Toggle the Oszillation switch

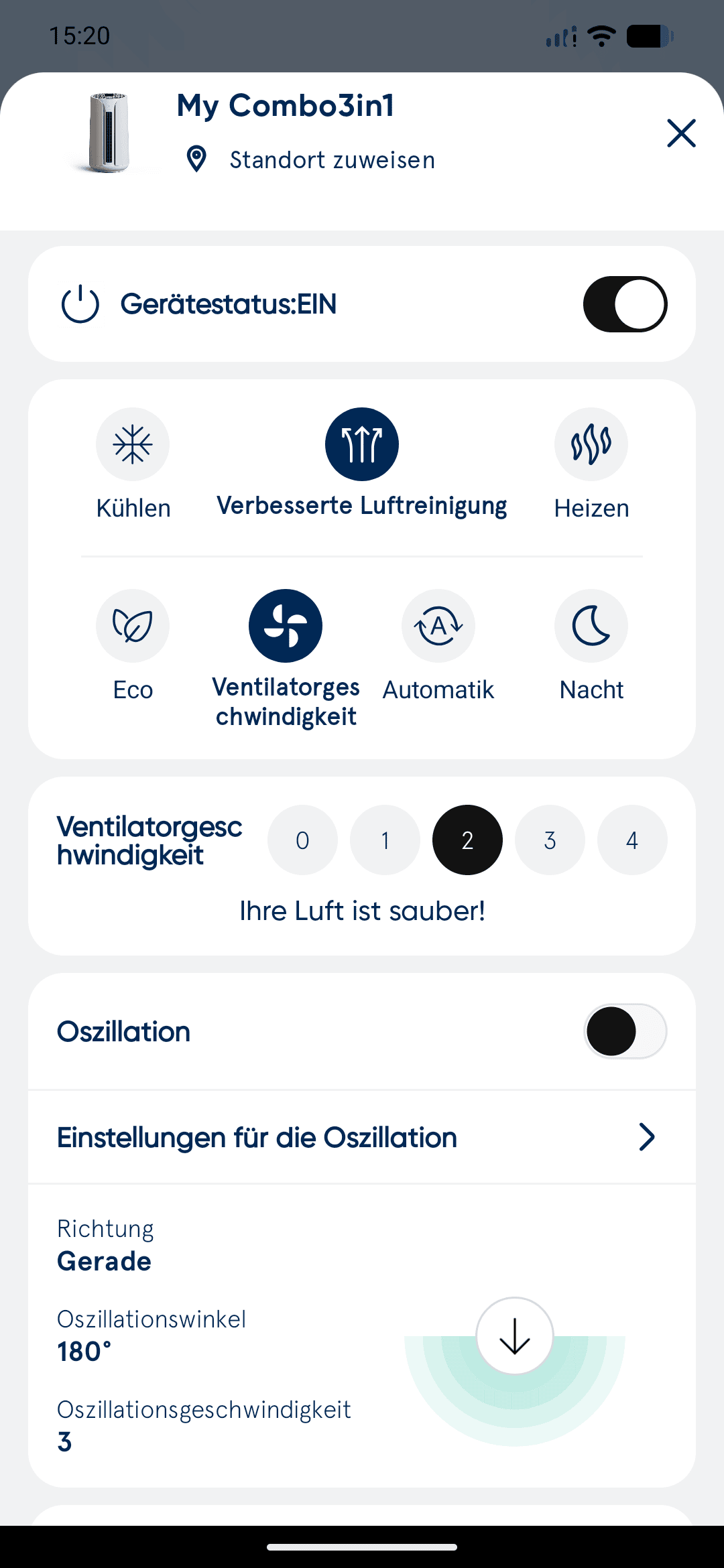[x=625, y=1031]
